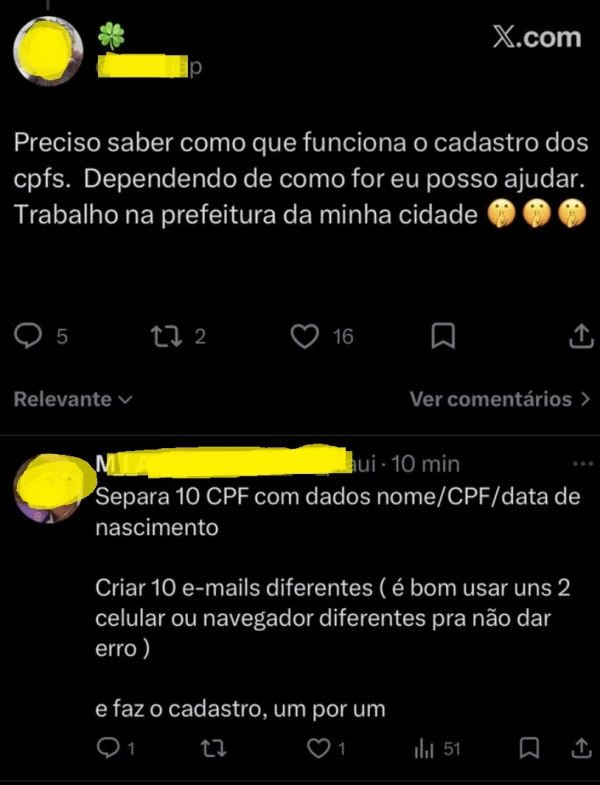Like the Separa 10 CPF comment
The height and width of the screenshot is (785, 600).
[x=319, y=748]
